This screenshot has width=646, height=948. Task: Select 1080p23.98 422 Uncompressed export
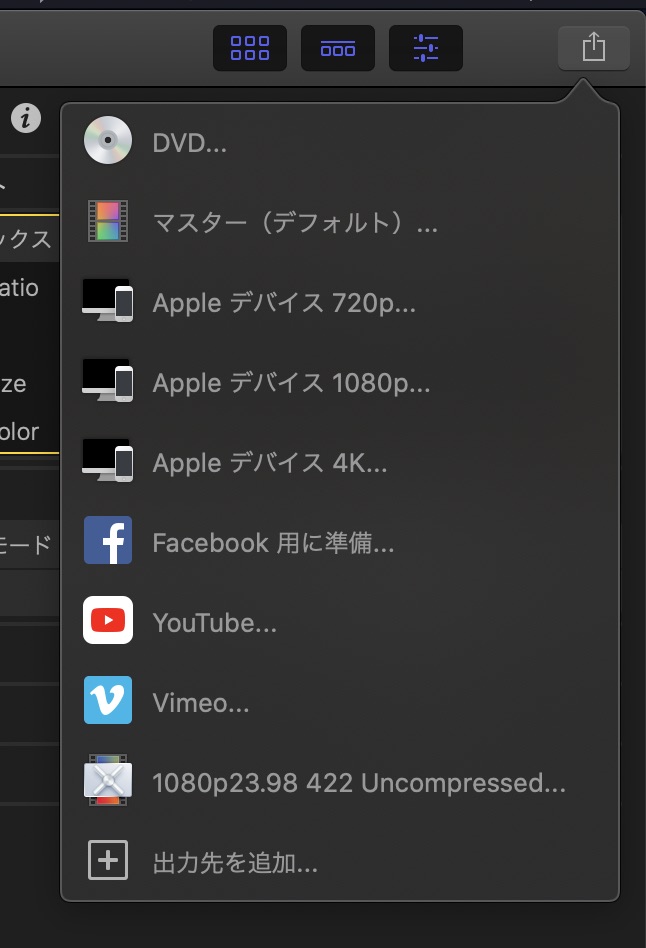pyautogui.click(x=358, y=783)
